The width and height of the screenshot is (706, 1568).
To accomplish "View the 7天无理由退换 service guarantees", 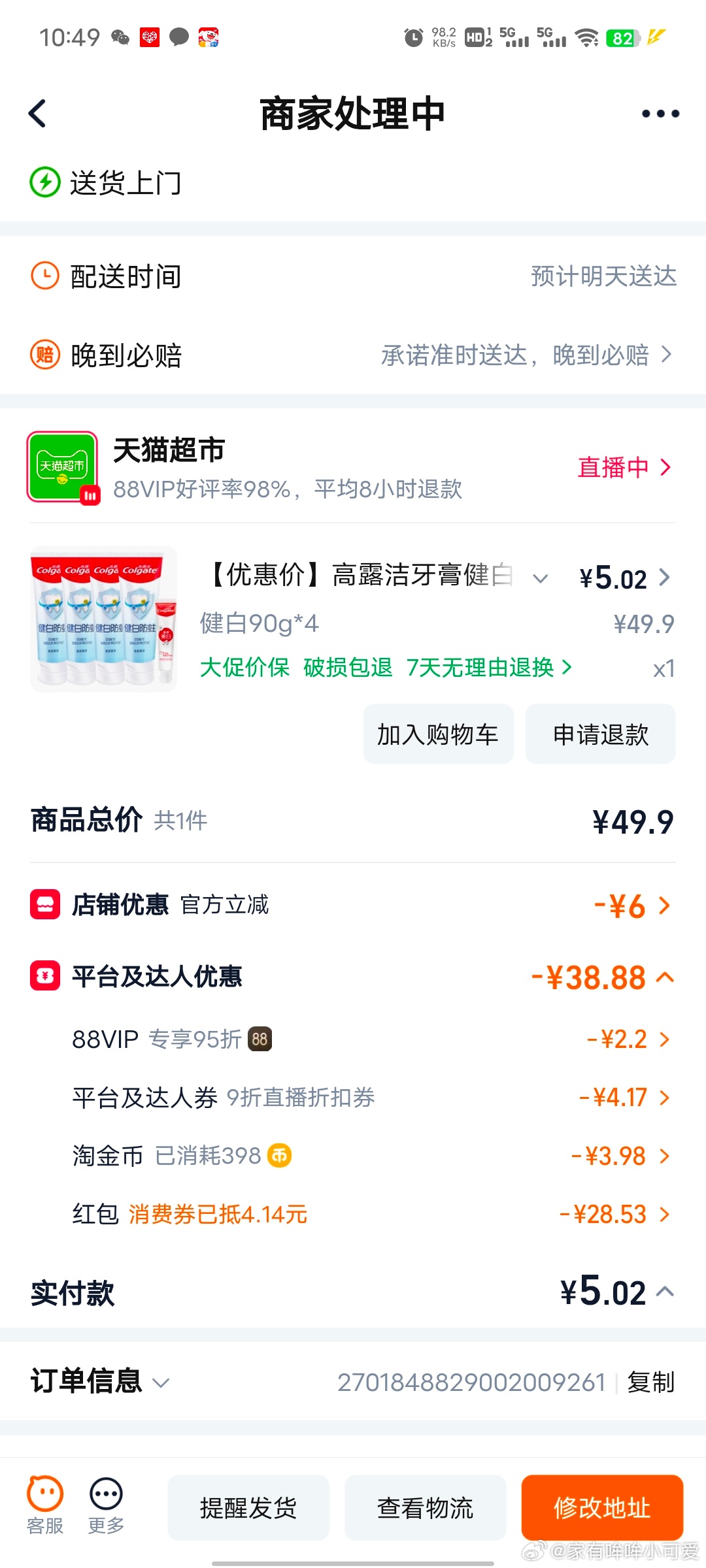I will (488, 668).
